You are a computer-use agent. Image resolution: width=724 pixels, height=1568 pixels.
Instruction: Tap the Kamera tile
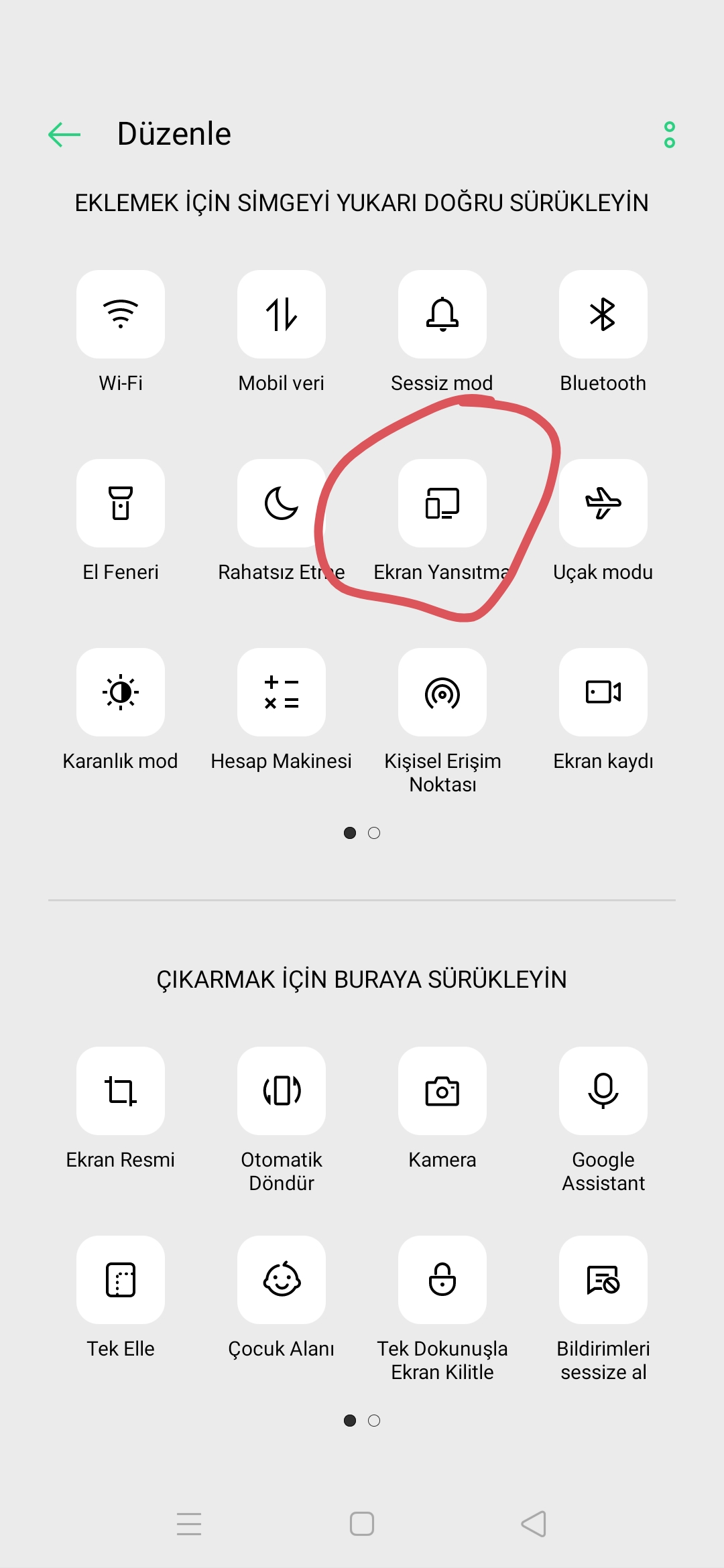point(442,1091)
